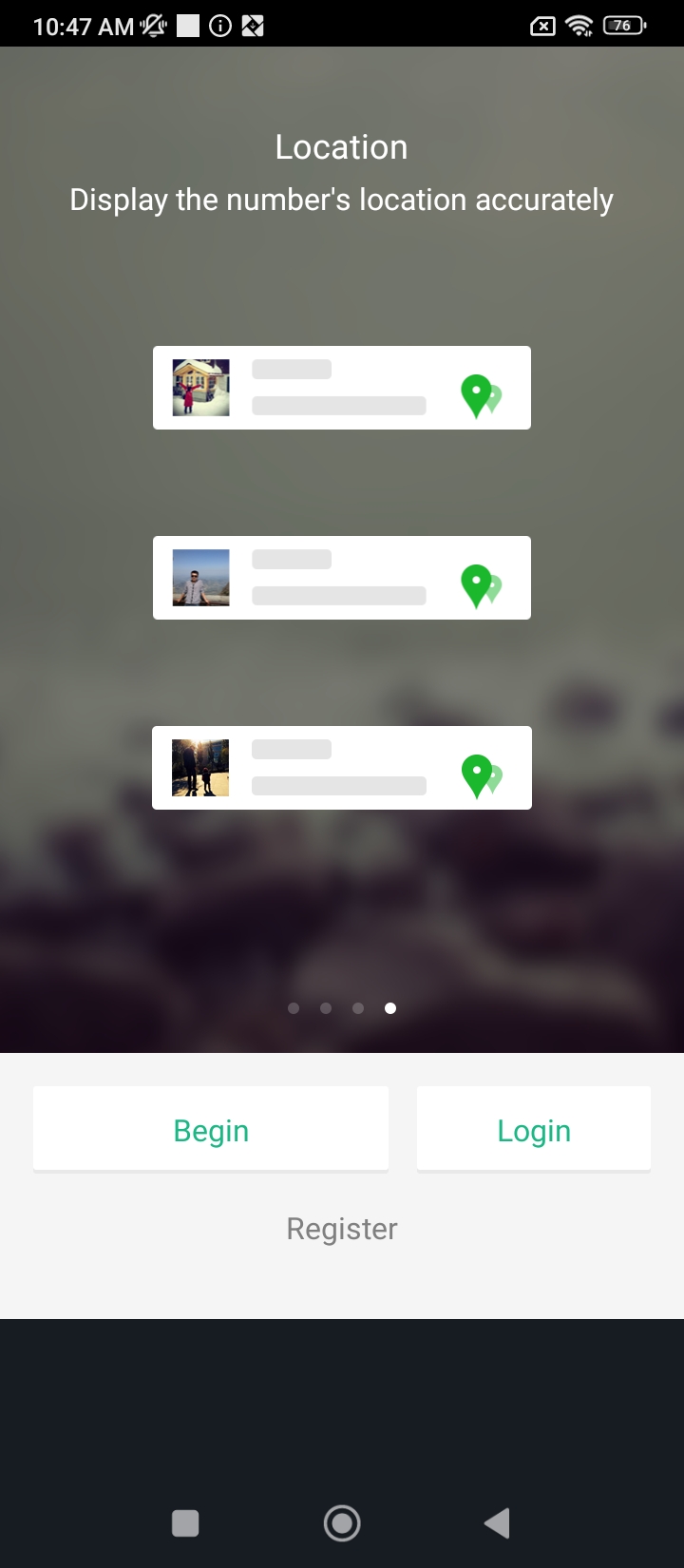Open the Login screen
This screenshot has width=684, height=1568.
point(534,1130)
